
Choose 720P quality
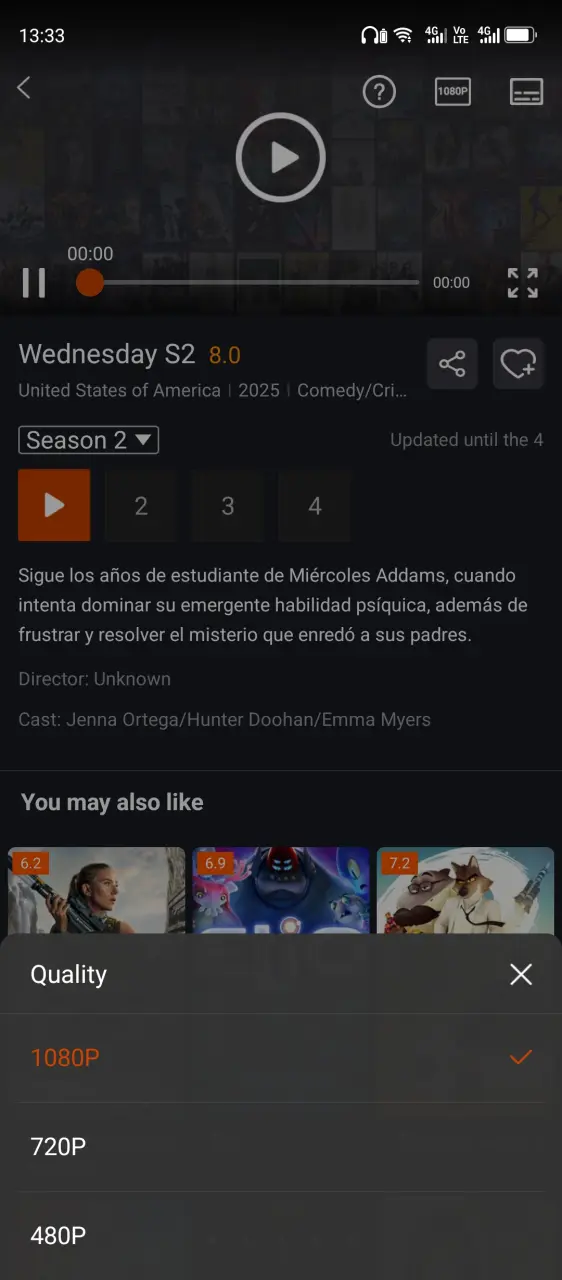(x=281, y=1147)
